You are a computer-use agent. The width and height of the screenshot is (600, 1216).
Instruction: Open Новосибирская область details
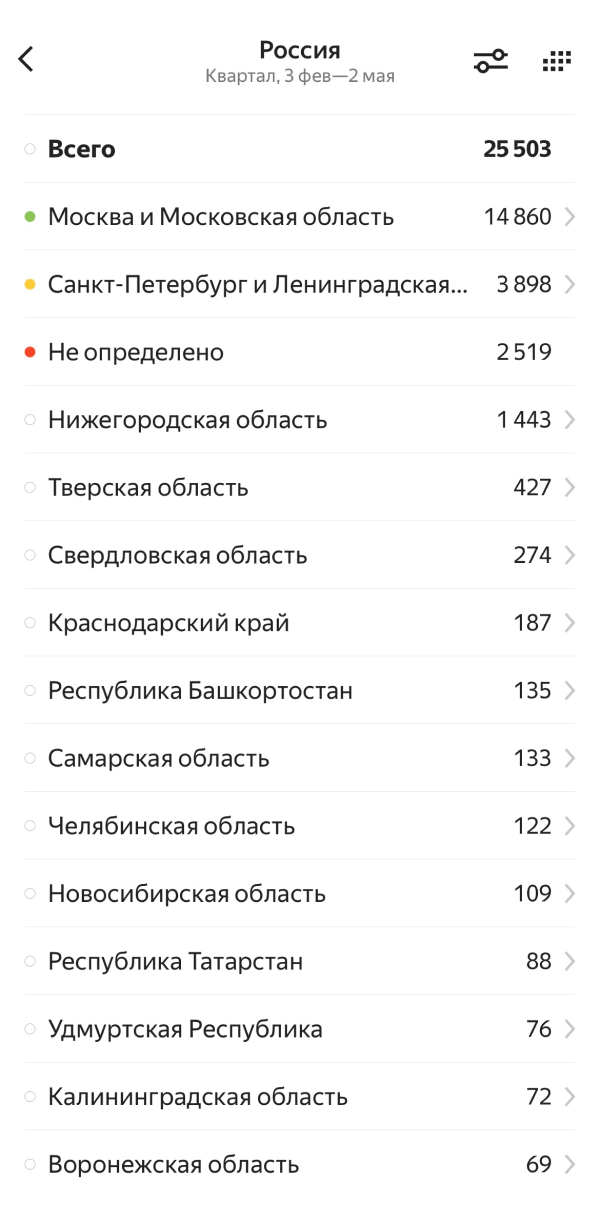[300, 893]
